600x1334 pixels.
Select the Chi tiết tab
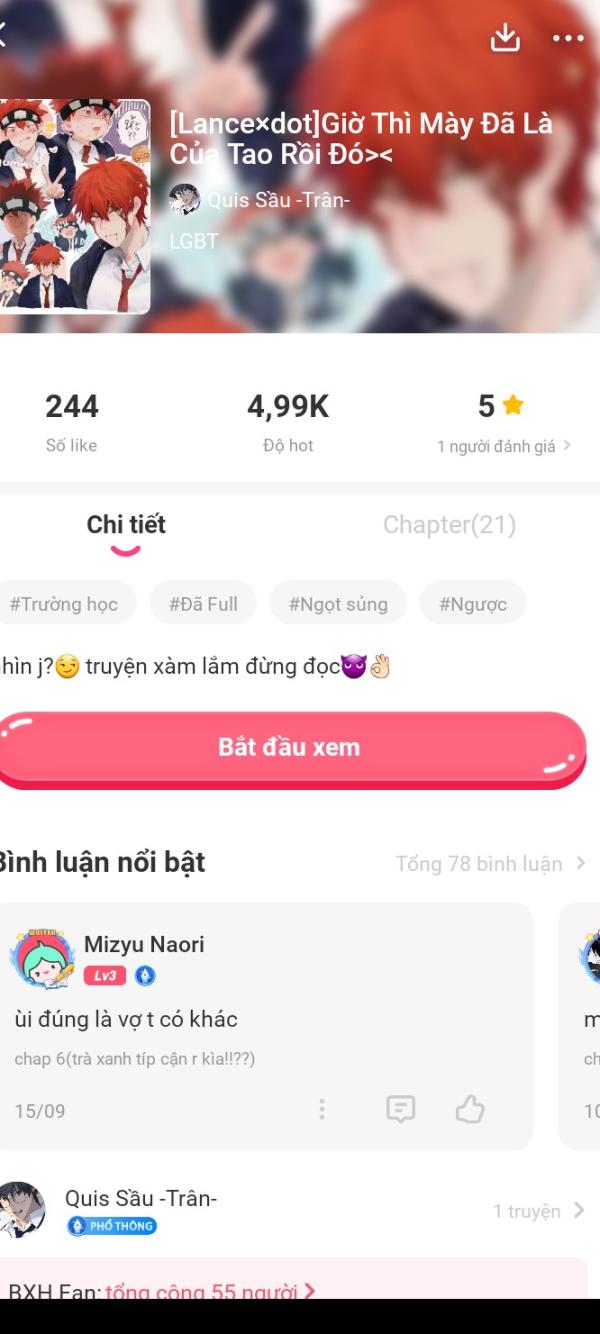point(126,525)
